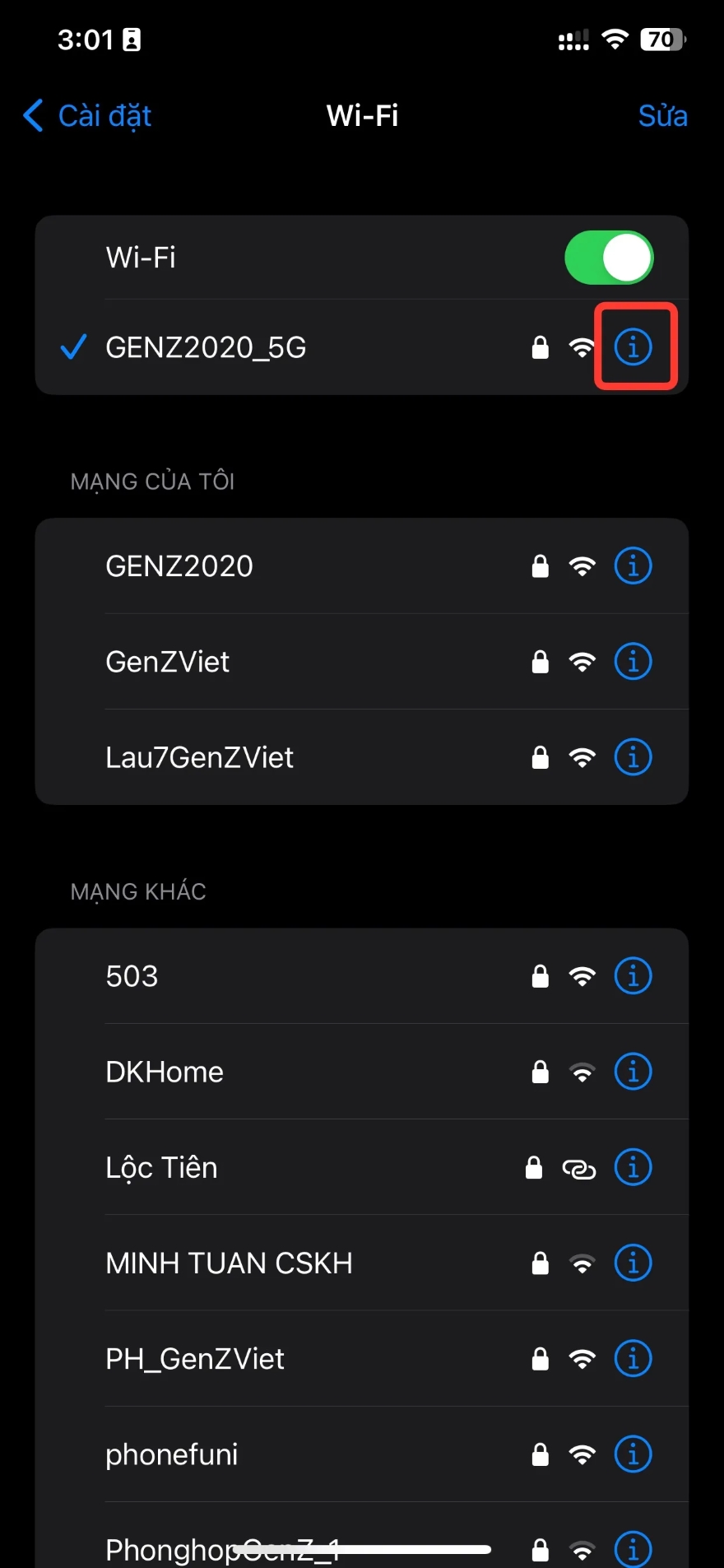Open info for PH_GenZViet network

point(633,1359)
